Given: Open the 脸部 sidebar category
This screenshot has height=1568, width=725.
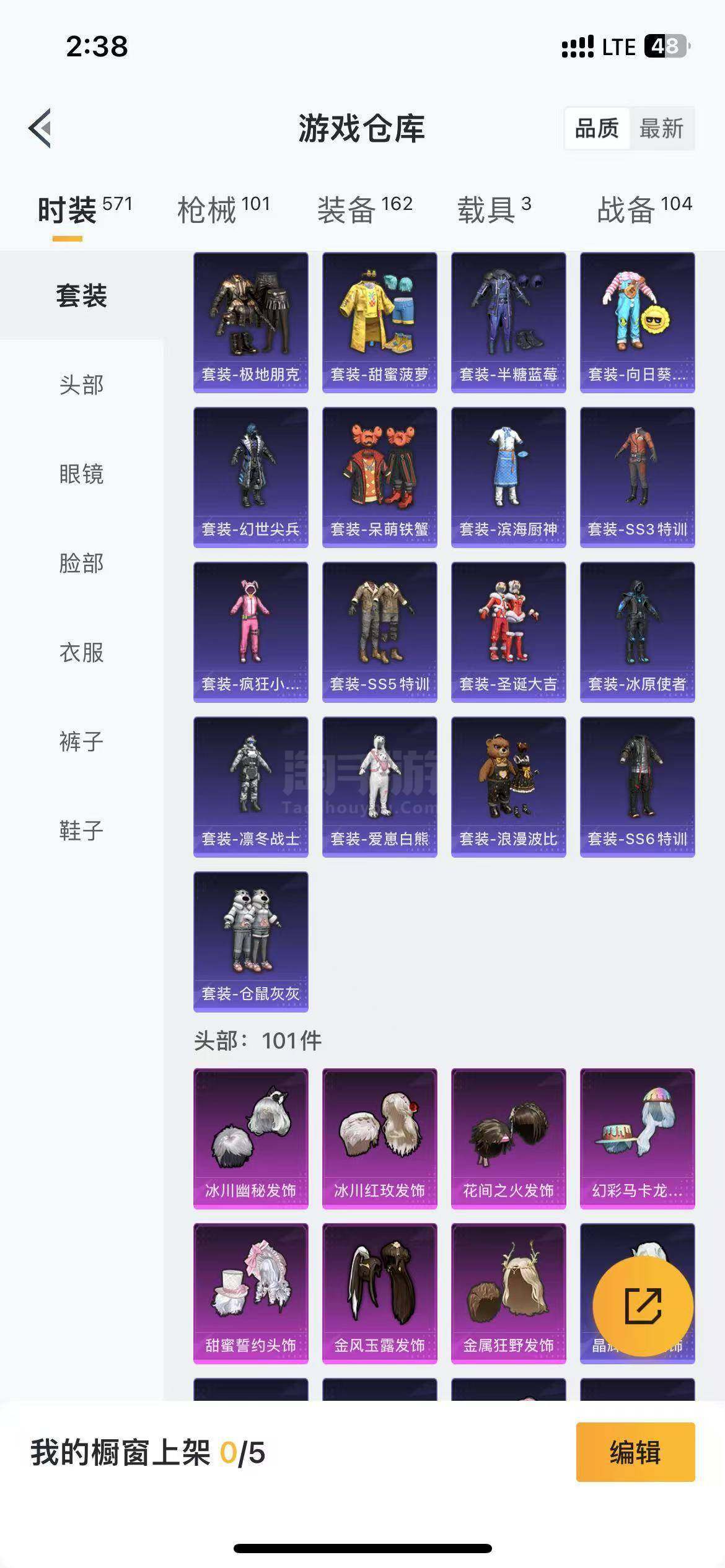Looking at the screenshot, I should click(82, 563).
